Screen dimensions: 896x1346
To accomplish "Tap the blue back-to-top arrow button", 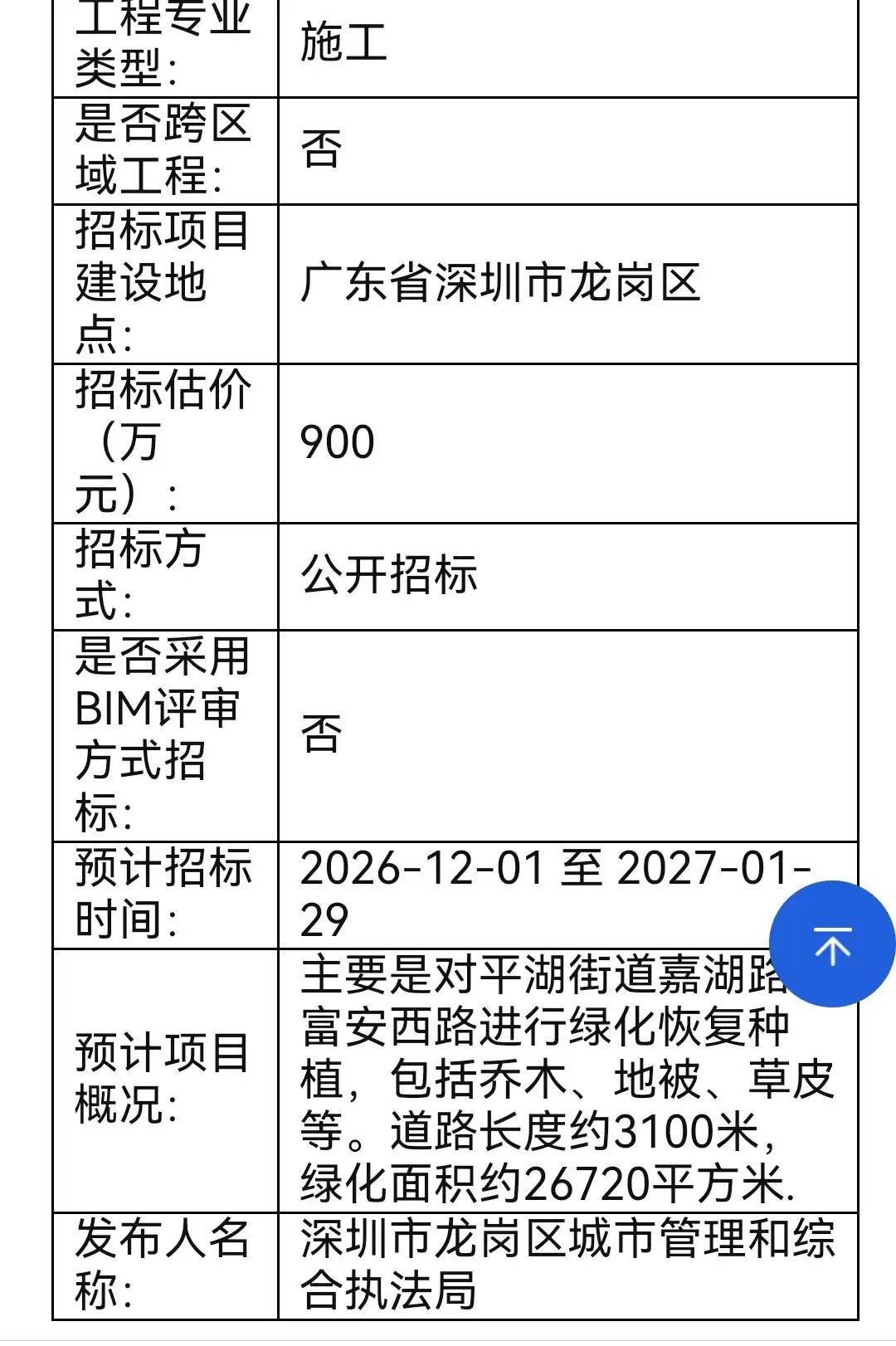I will click(832, 944).
